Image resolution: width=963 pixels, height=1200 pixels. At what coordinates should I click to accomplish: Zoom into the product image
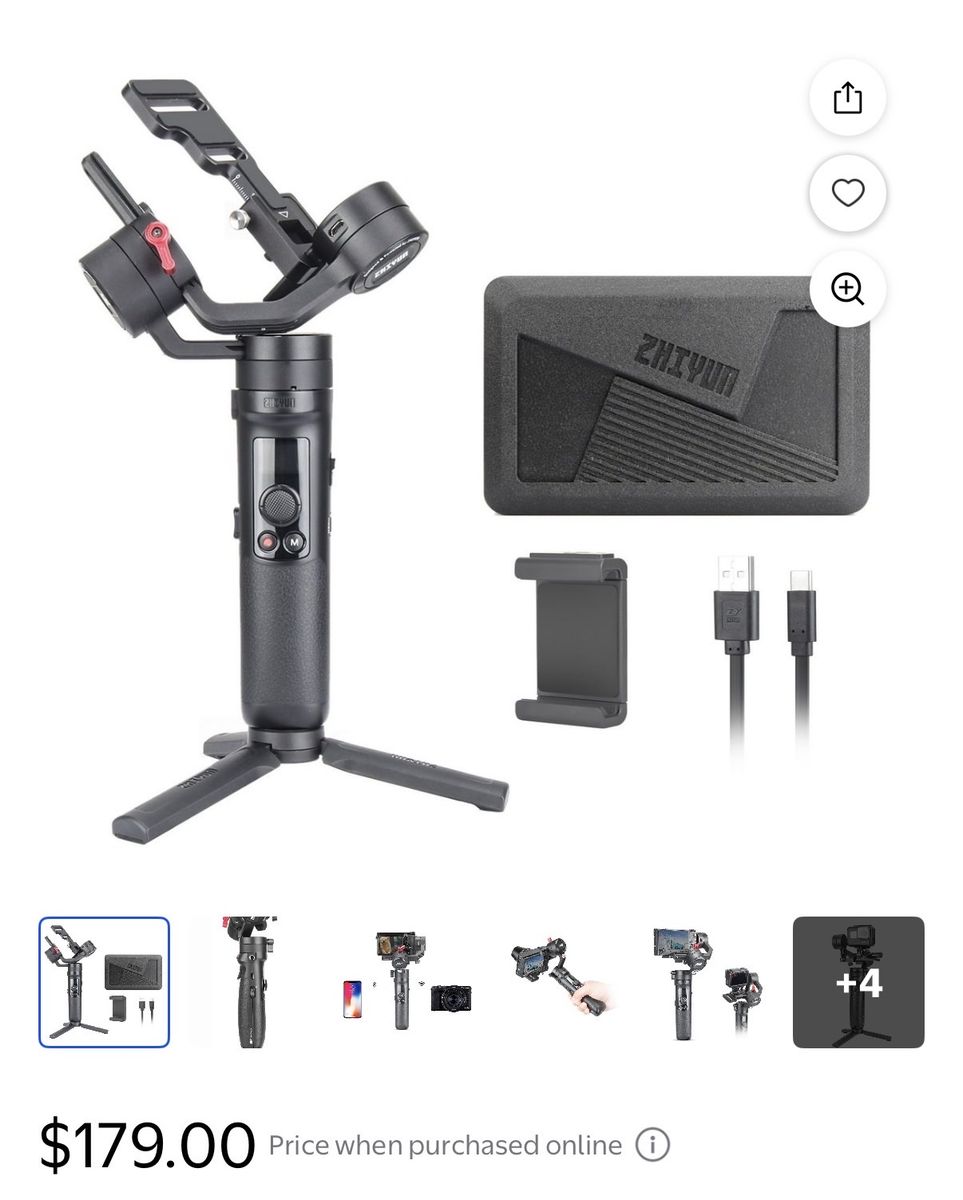tap(847, 289)
